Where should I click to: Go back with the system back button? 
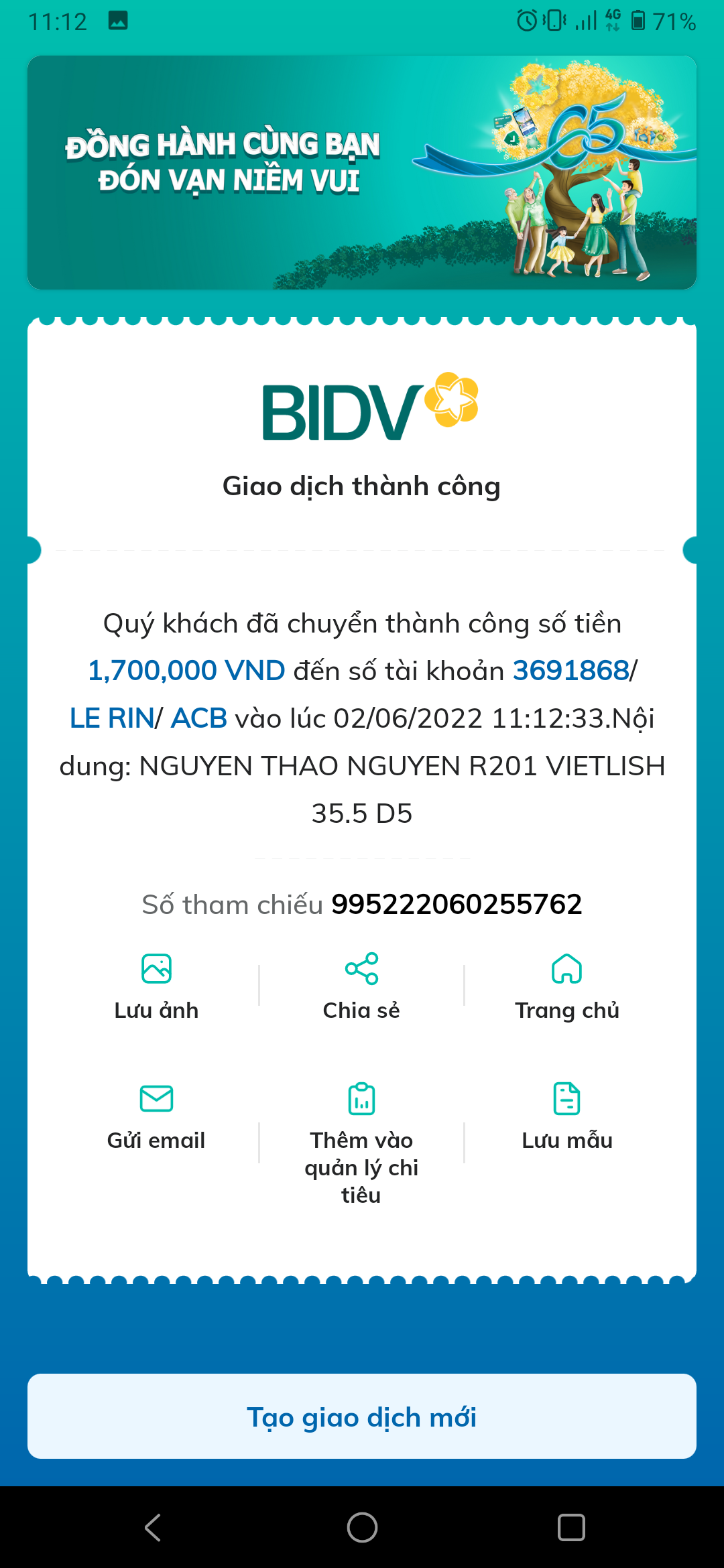(x=153, y=1528)
